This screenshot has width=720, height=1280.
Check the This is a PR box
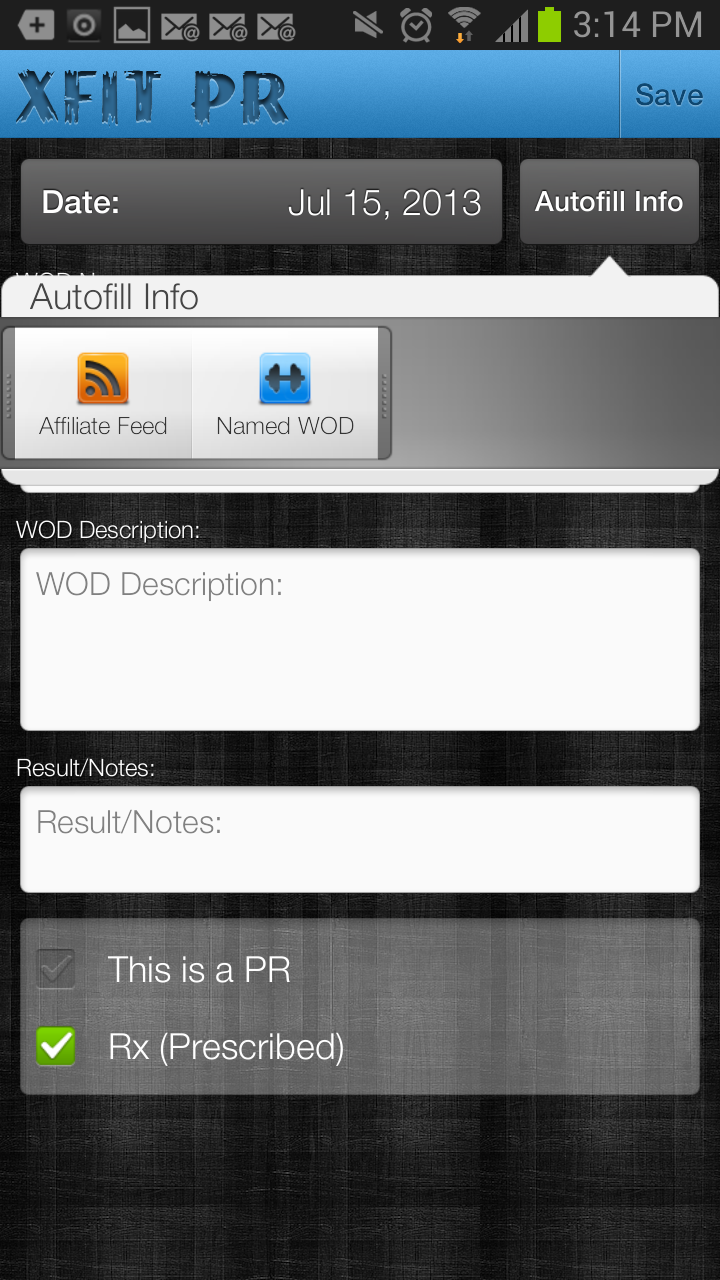pyautogui.click(x=56, y=969)
